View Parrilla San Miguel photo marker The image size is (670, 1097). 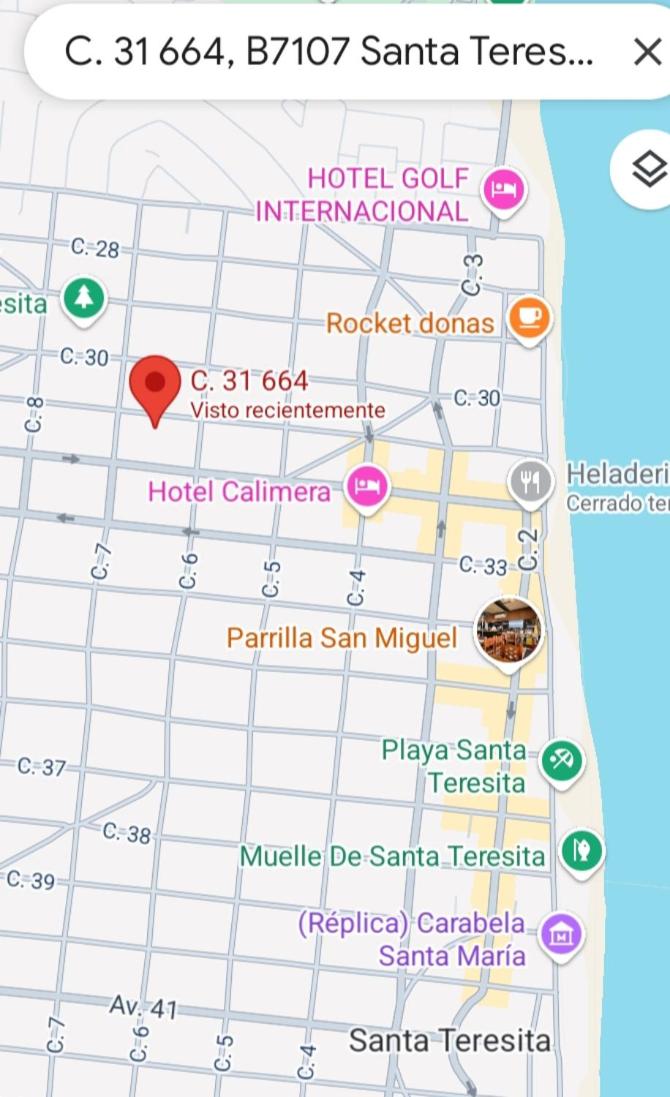pyautogui.click(x=509, y=633)
